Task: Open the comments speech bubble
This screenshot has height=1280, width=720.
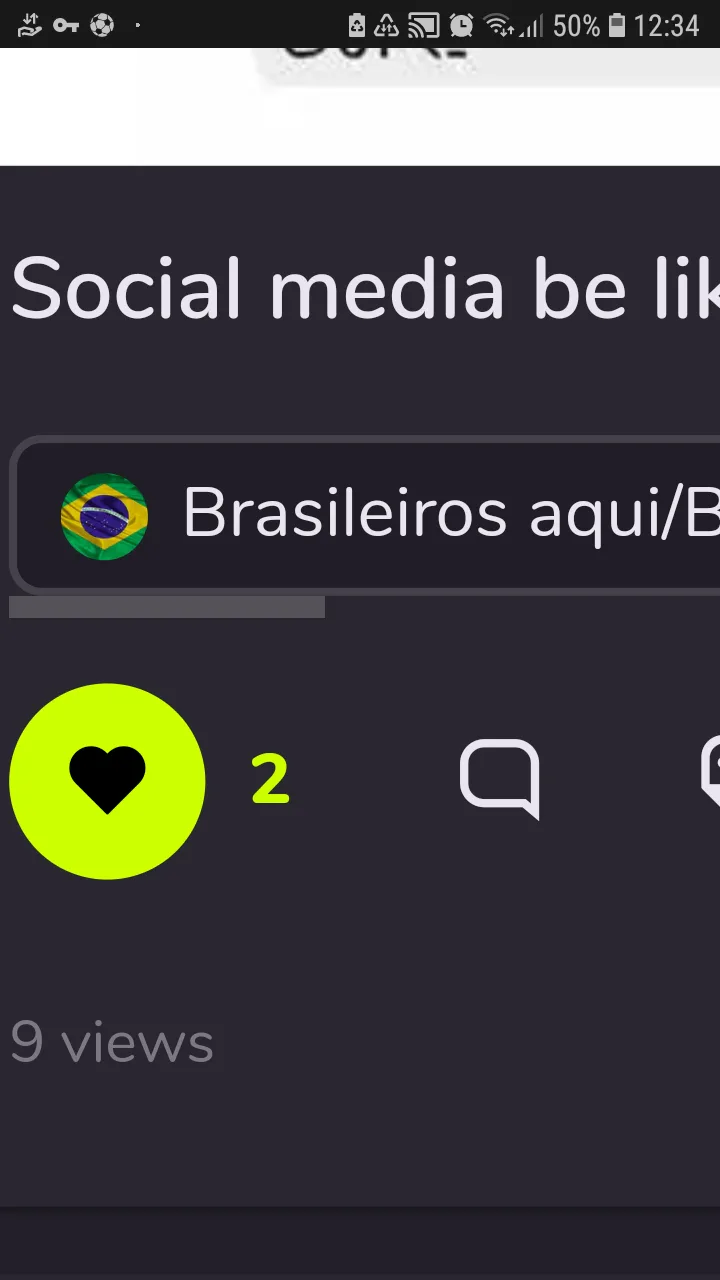Action: point(500,778)
